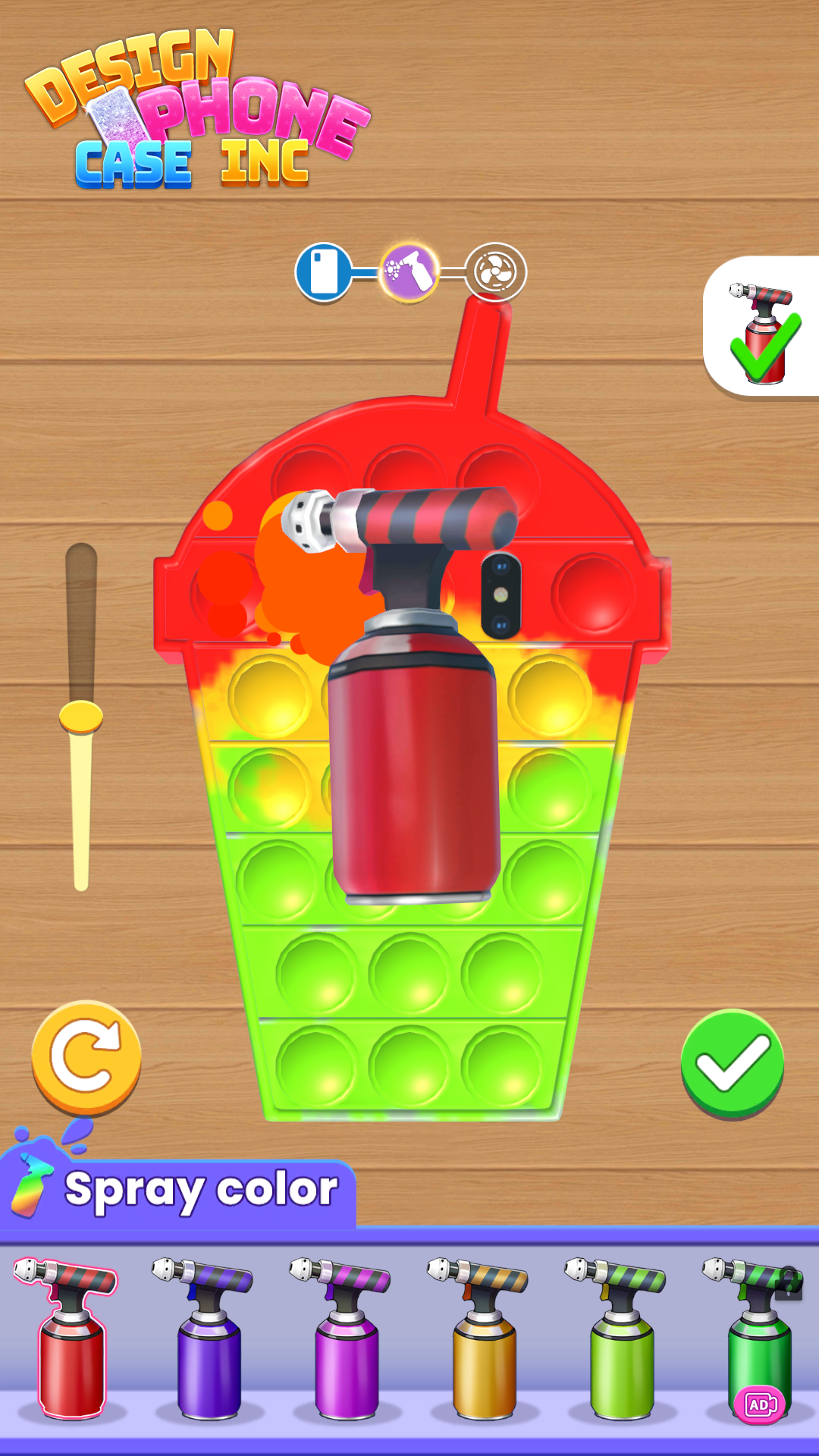Pick the magenta spray can

click(x=346, y=1338)
